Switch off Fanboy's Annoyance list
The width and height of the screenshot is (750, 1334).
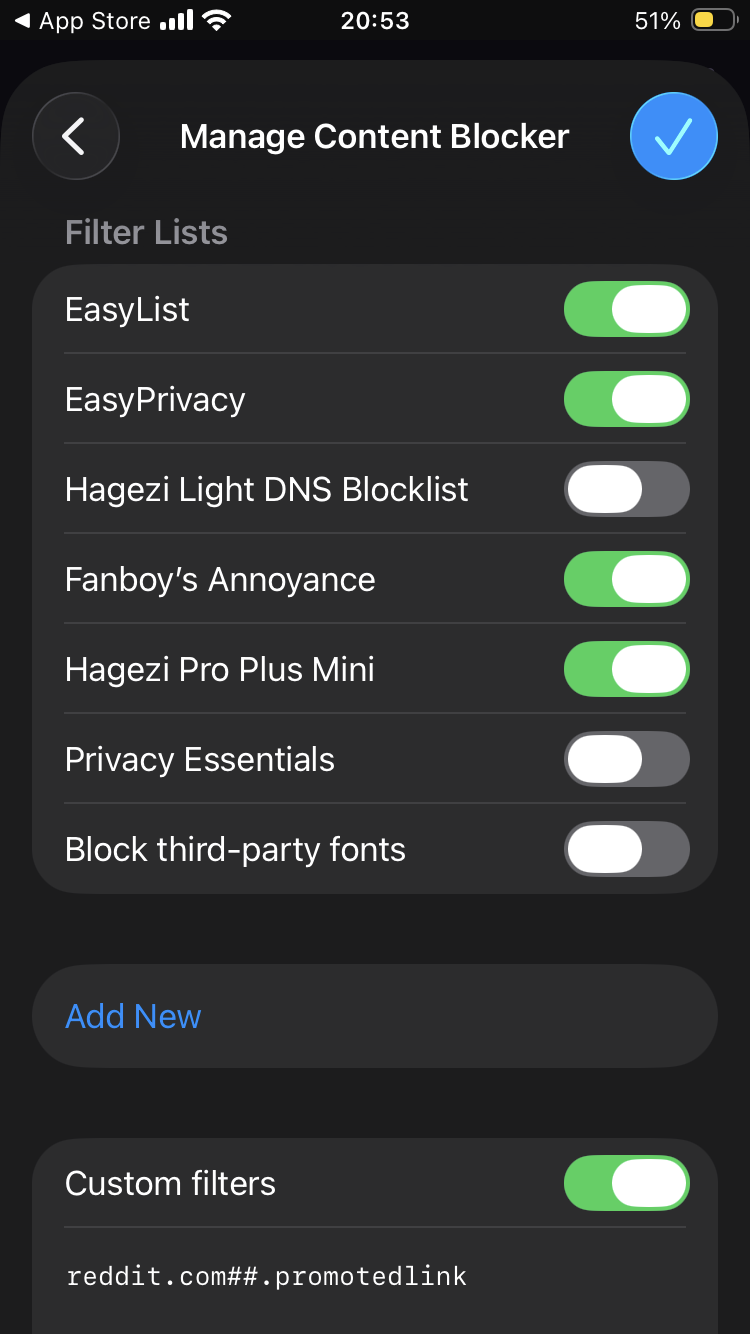(626, 579)
